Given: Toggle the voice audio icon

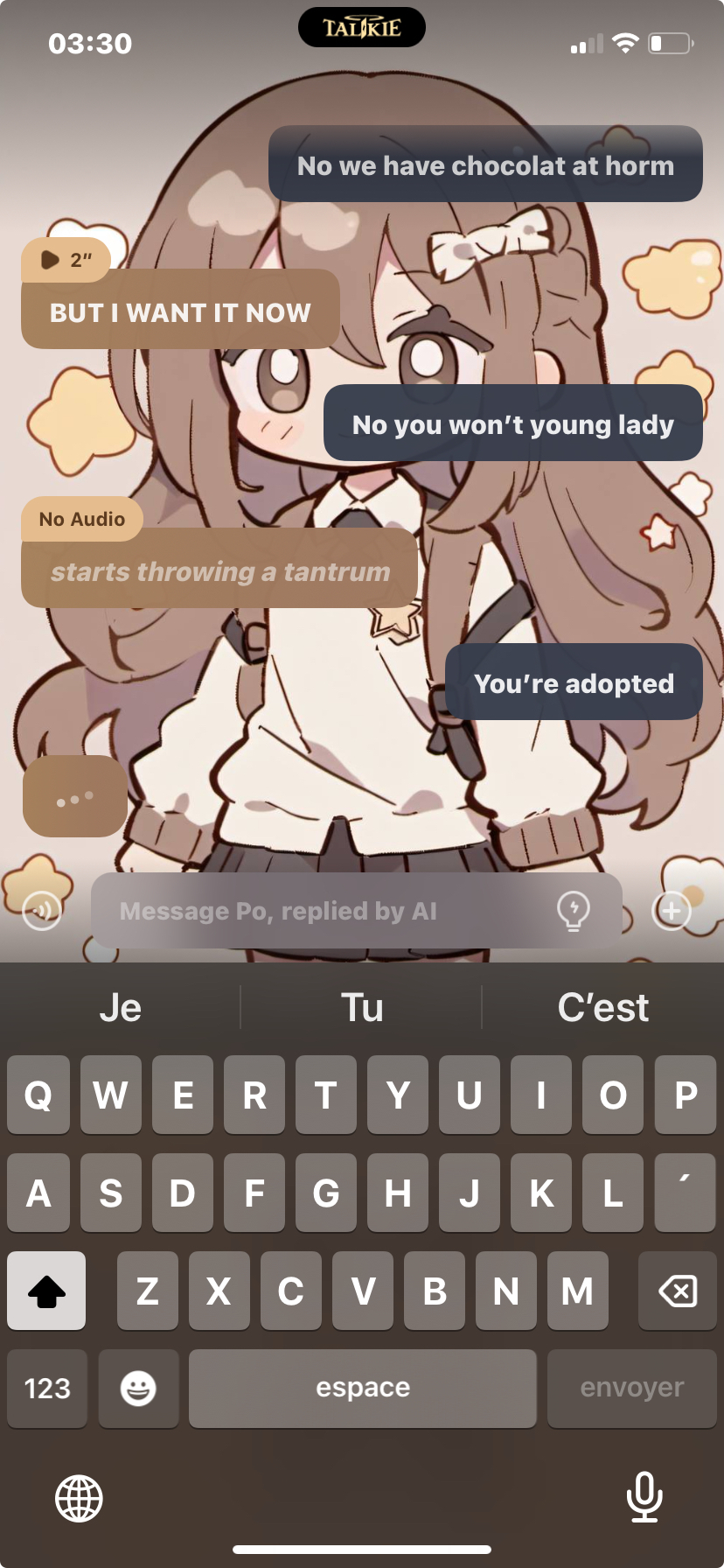Looking at the screenshot, I should pos(42,912).
